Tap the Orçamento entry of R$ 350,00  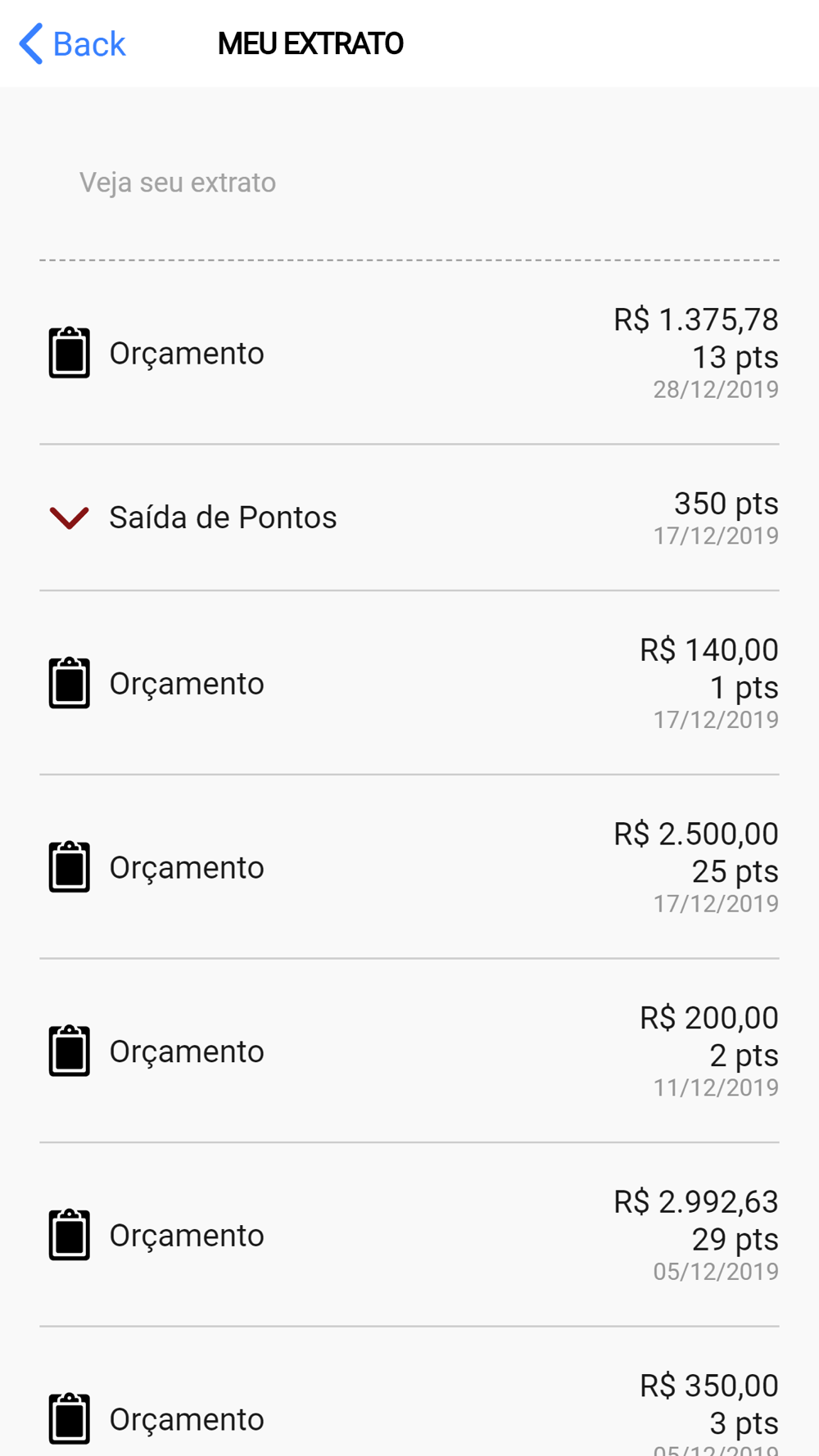click(x=409, y=1409)
